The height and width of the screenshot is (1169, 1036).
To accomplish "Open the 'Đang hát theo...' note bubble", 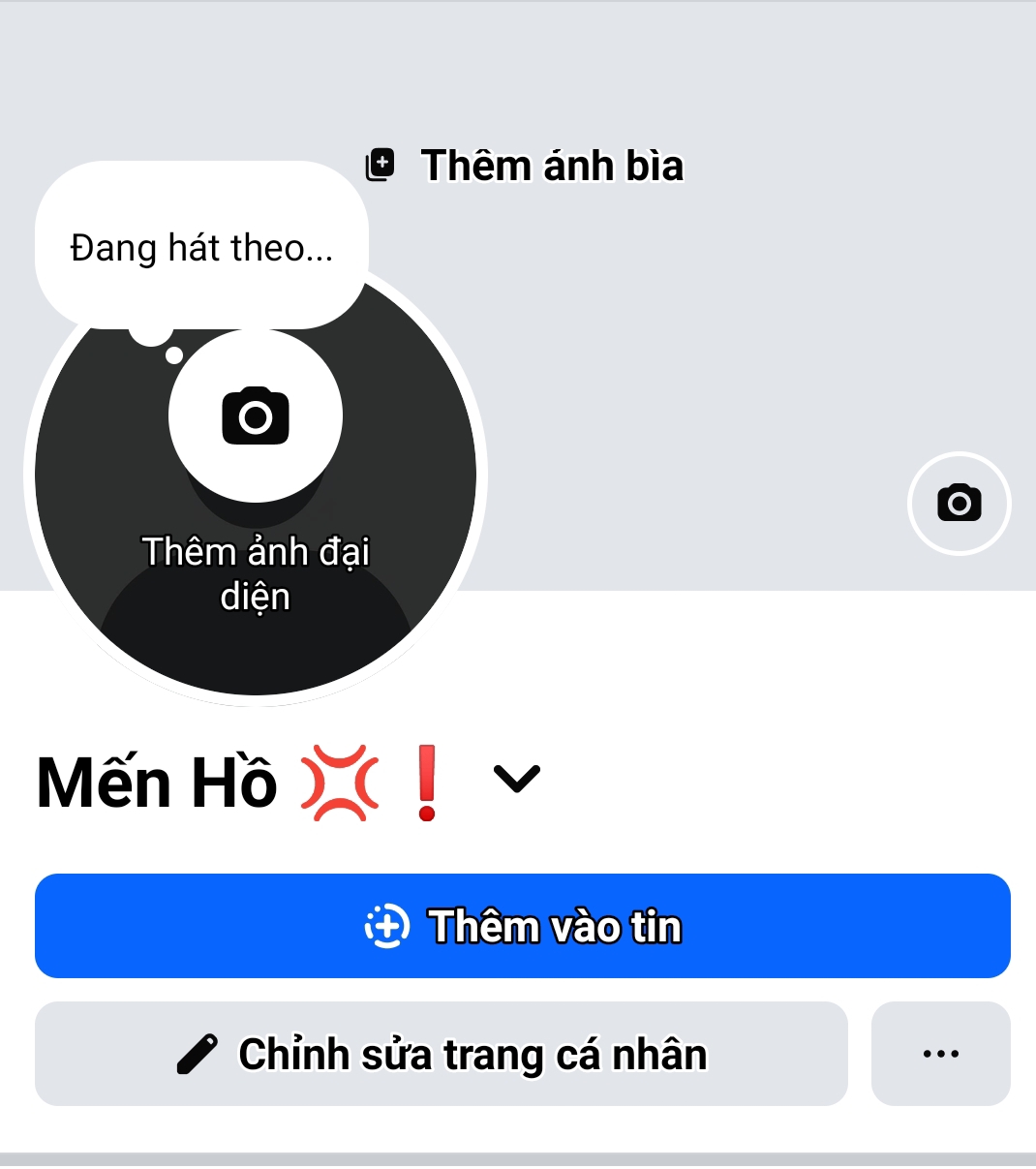I will (x=201, y=248).
